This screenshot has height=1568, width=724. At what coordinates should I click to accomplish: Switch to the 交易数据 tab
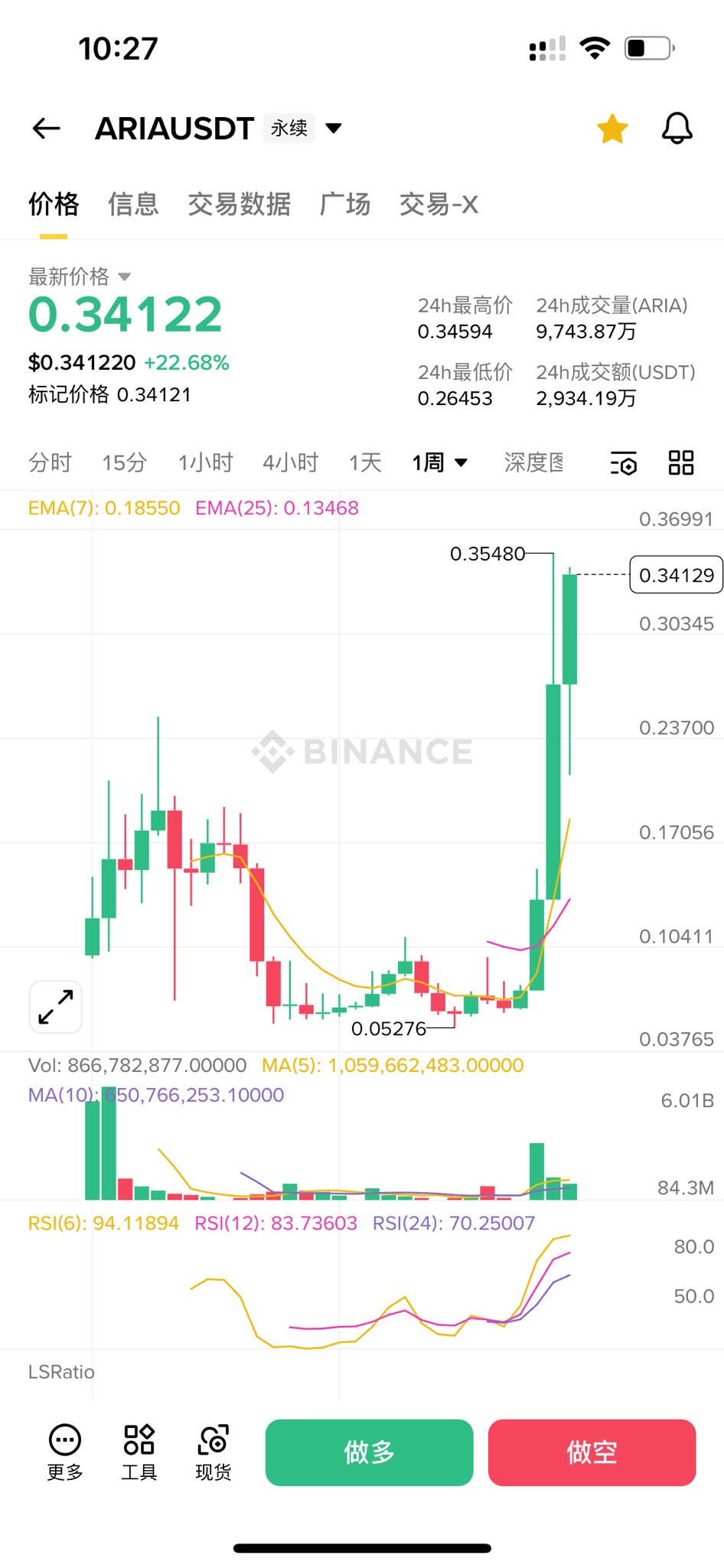coord(239,204)
